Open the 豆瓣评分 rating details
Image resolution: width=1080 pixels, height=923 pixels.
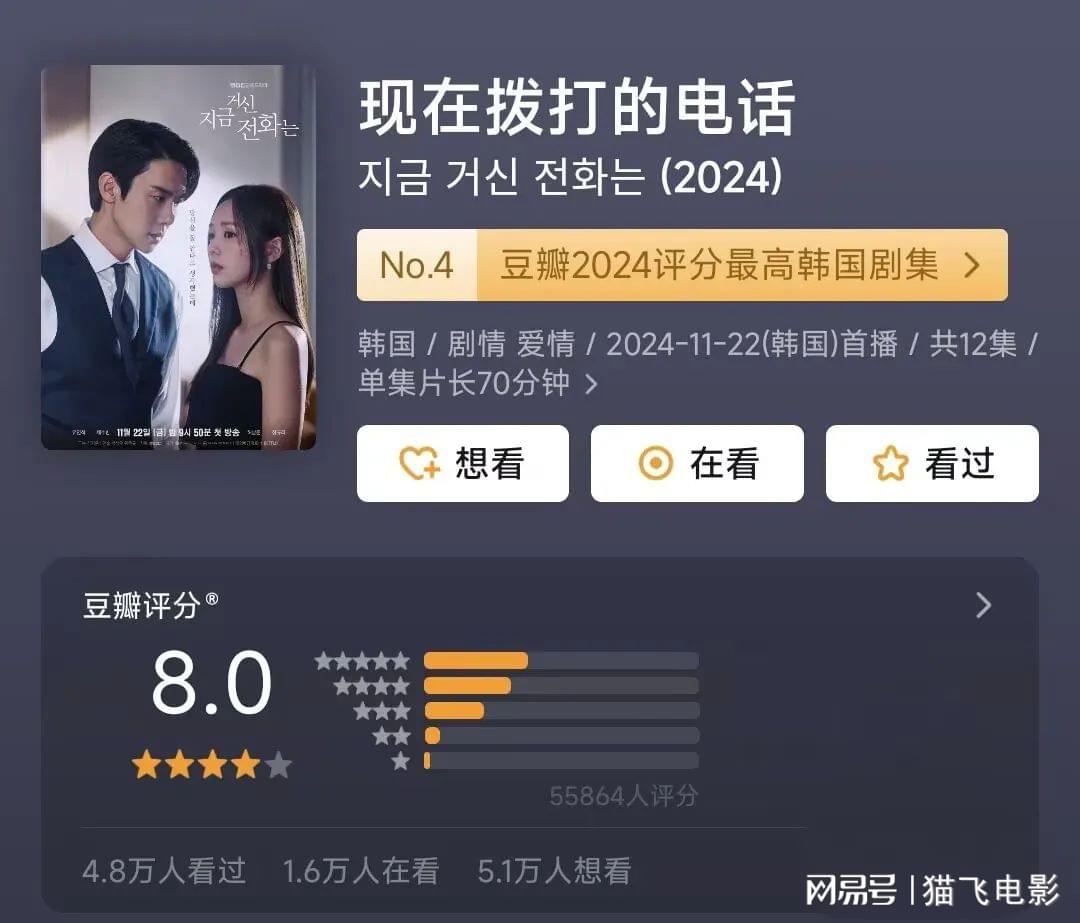[x=983, y=605]
